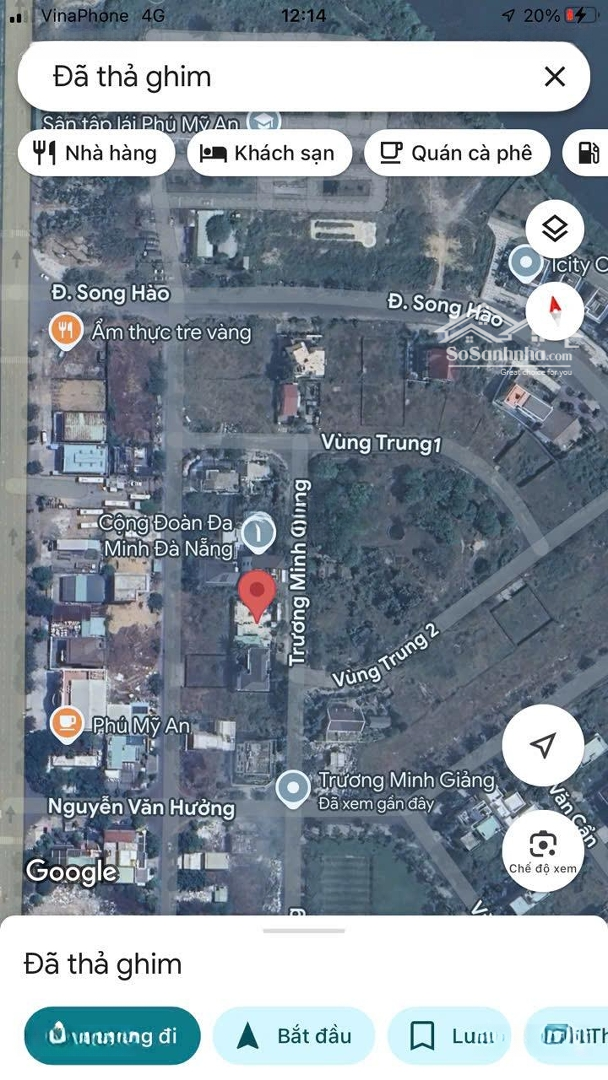The image size is (608, 1080).
Task: Open the Trương Minh Giảng place marker
Action: coord(294,789)
